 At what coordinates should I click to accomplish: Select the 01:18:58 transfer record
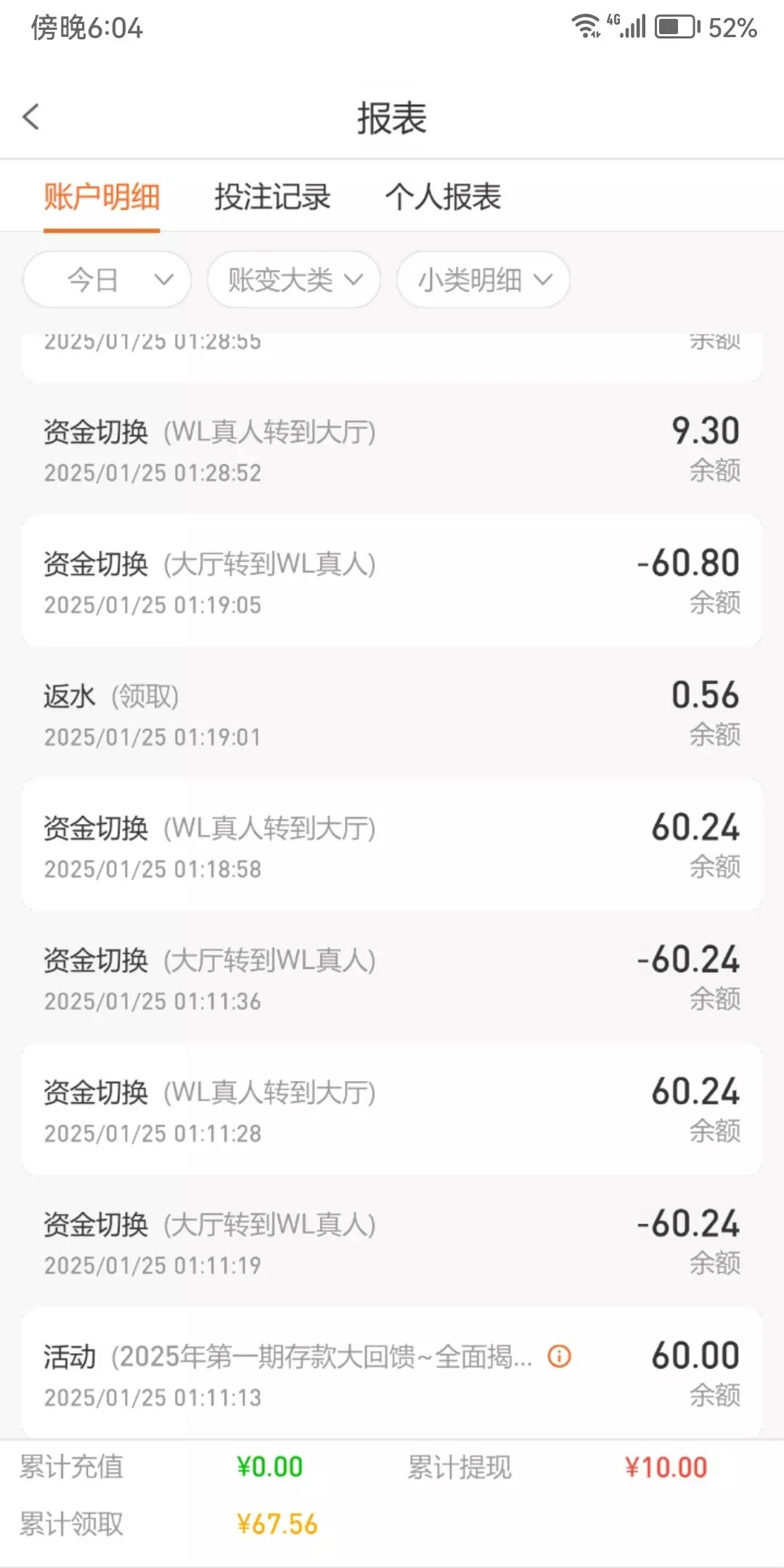tap(392, 844)
